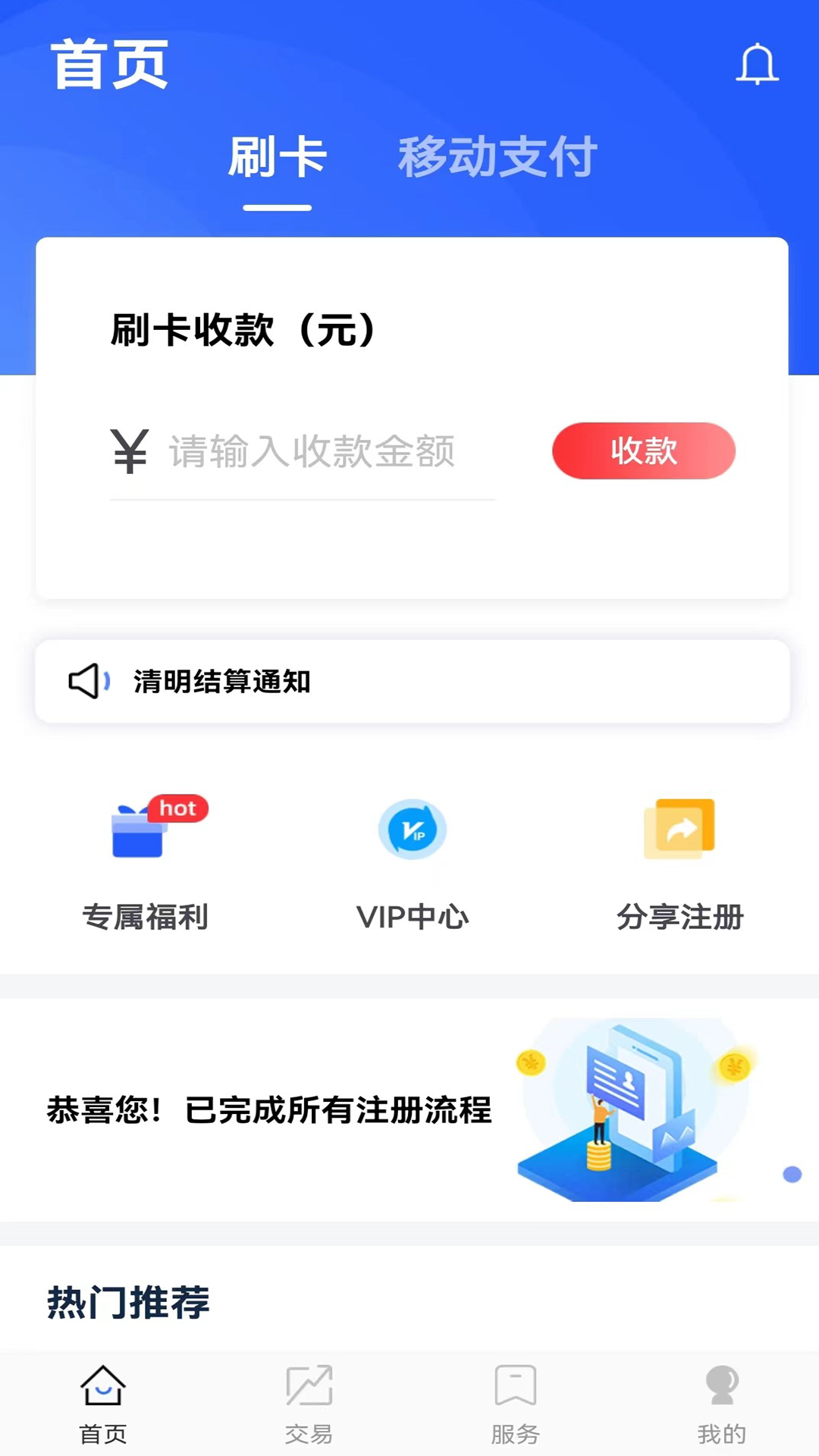Tap the payment amount input field
819x1456 pixels.
[x=318, y=450]
